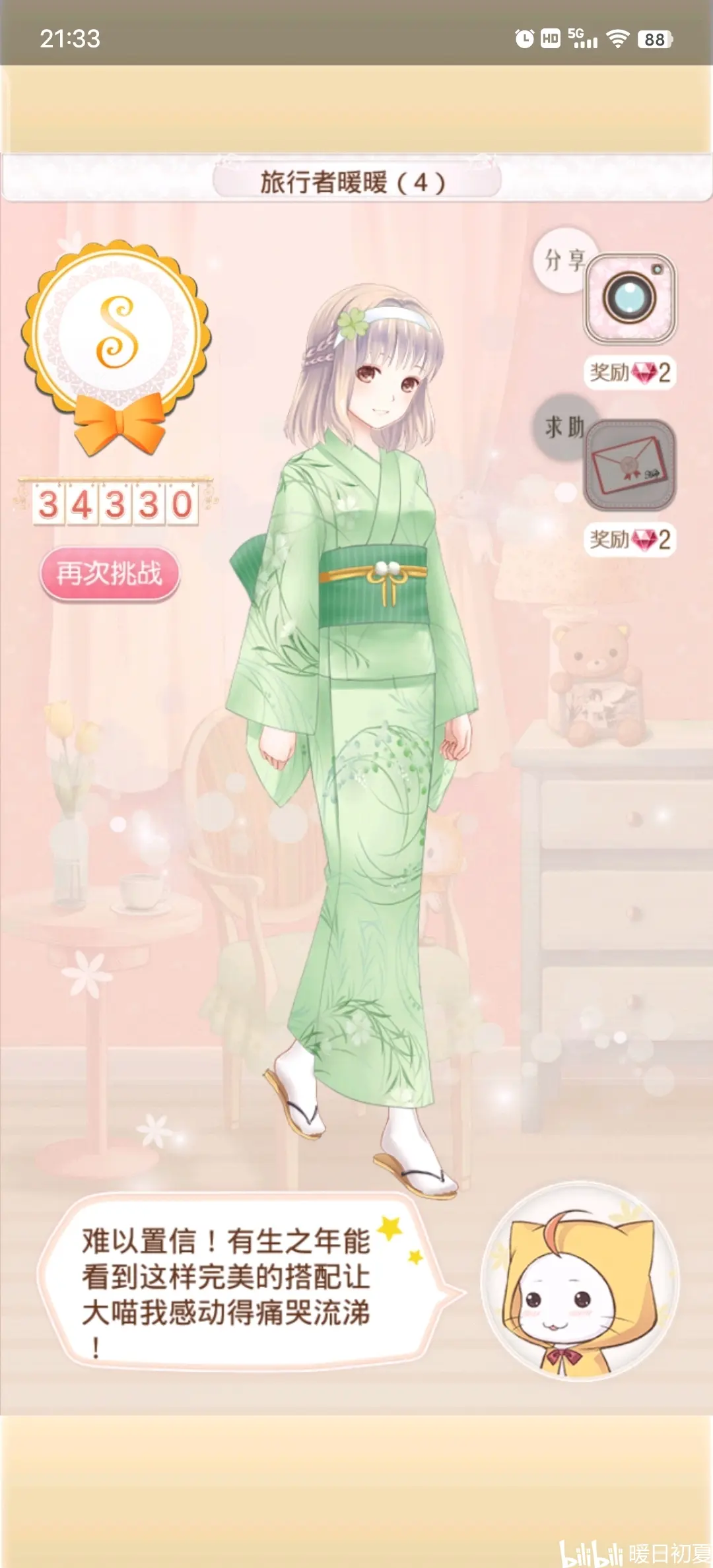Open the 求助 help envelope button
Screen dimensions: 713x1568
point(629,465)
